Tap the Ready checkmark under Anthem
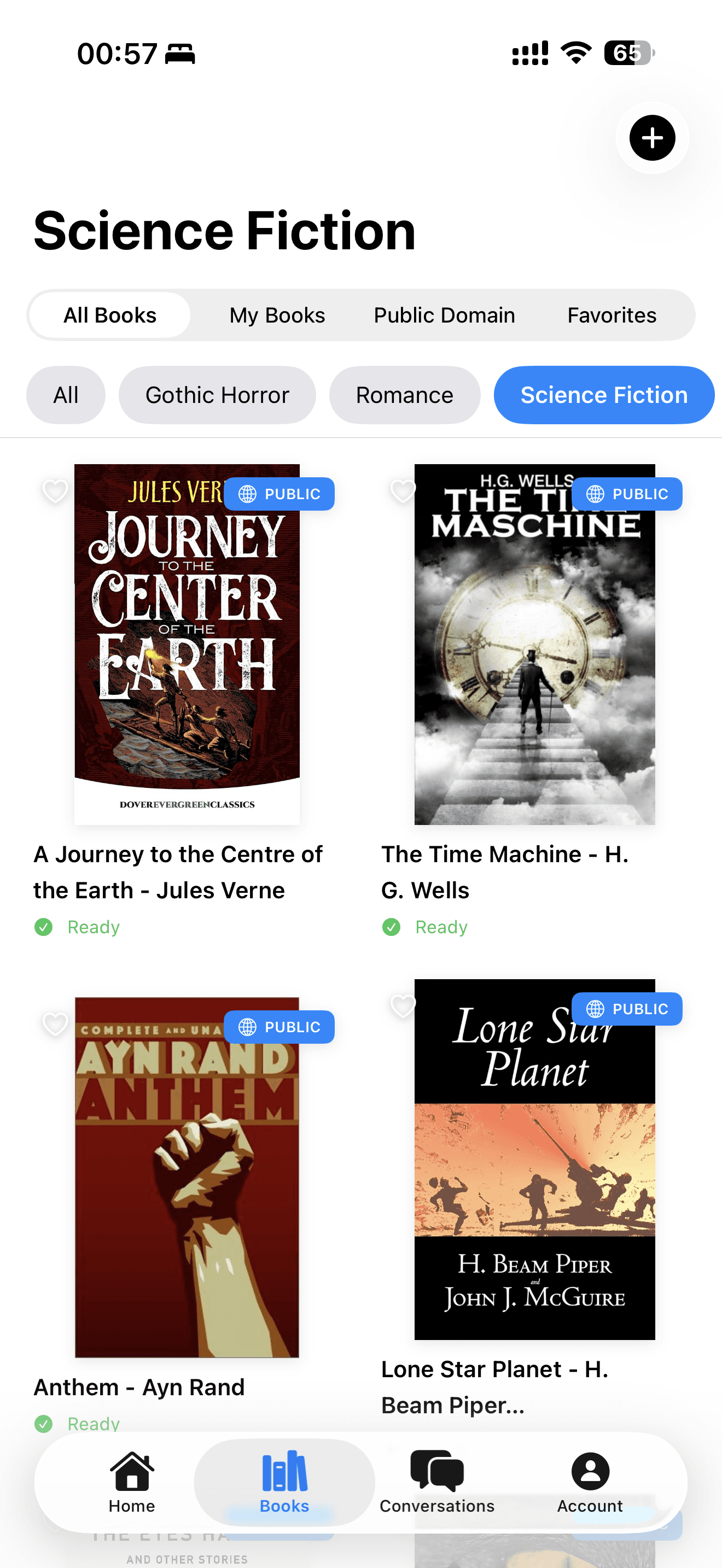 [43, 1424]
